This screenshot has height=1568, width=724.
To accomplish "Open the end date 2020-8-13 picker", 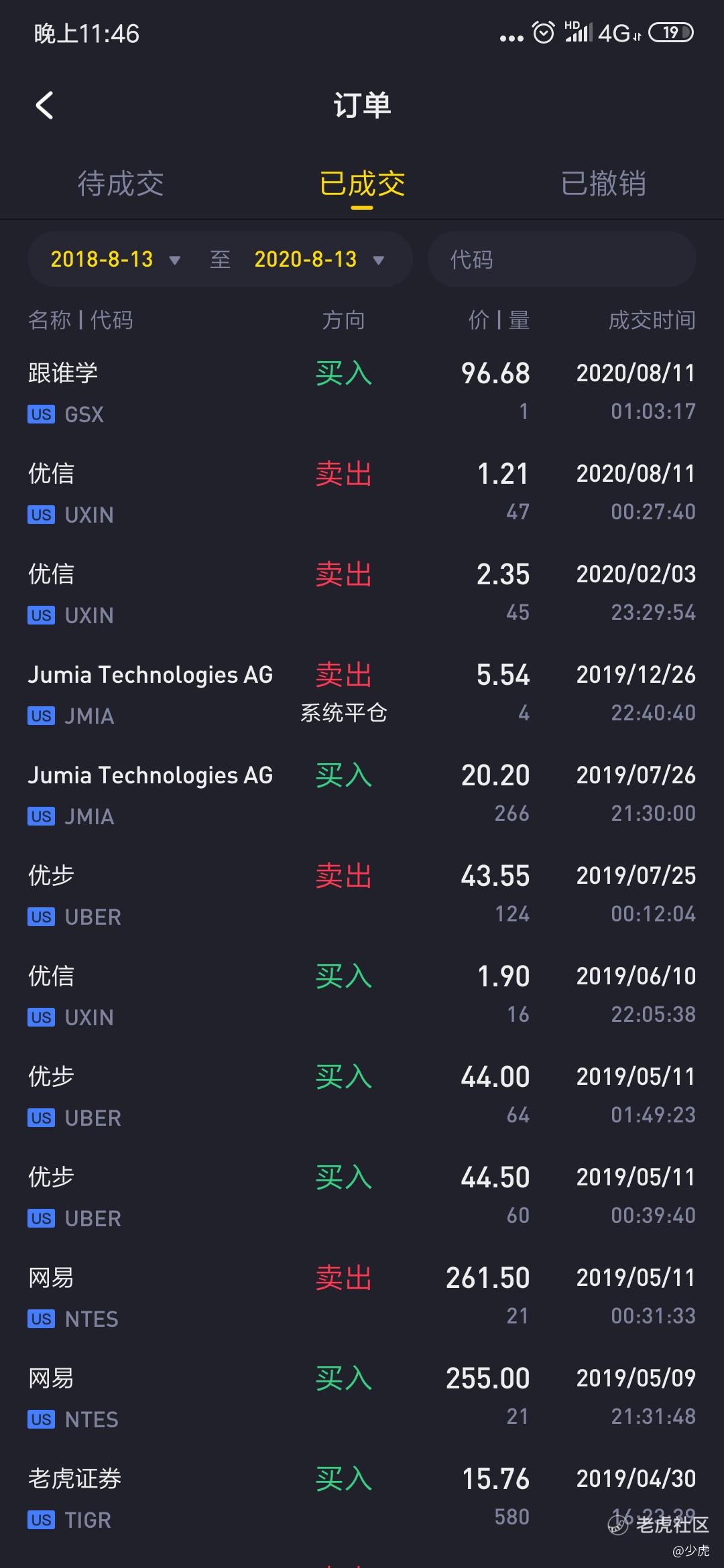I will (x=319, y=259).
